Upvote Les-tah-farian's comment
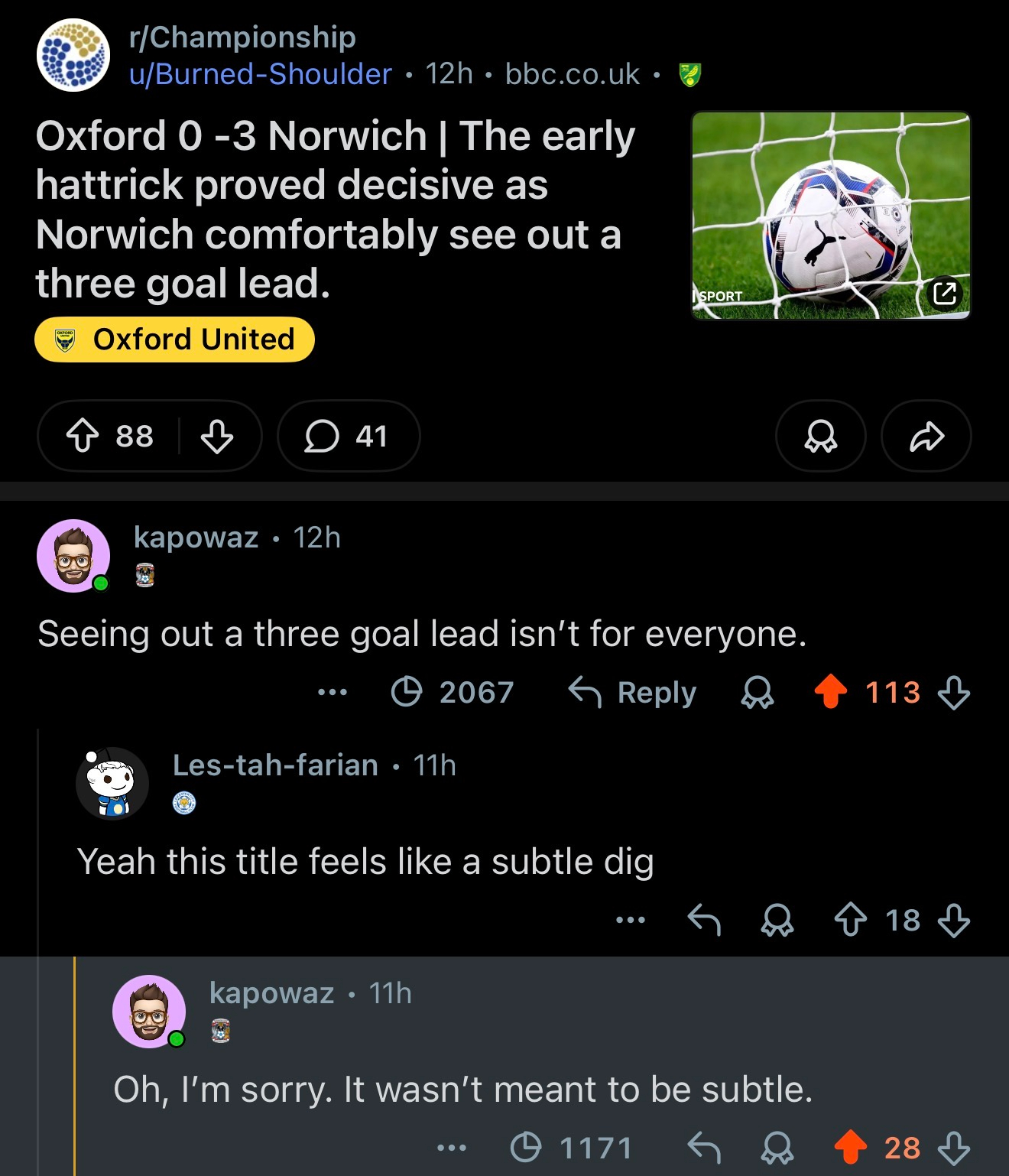This screenshot has width=1009, height=1176. click(850, 920)
